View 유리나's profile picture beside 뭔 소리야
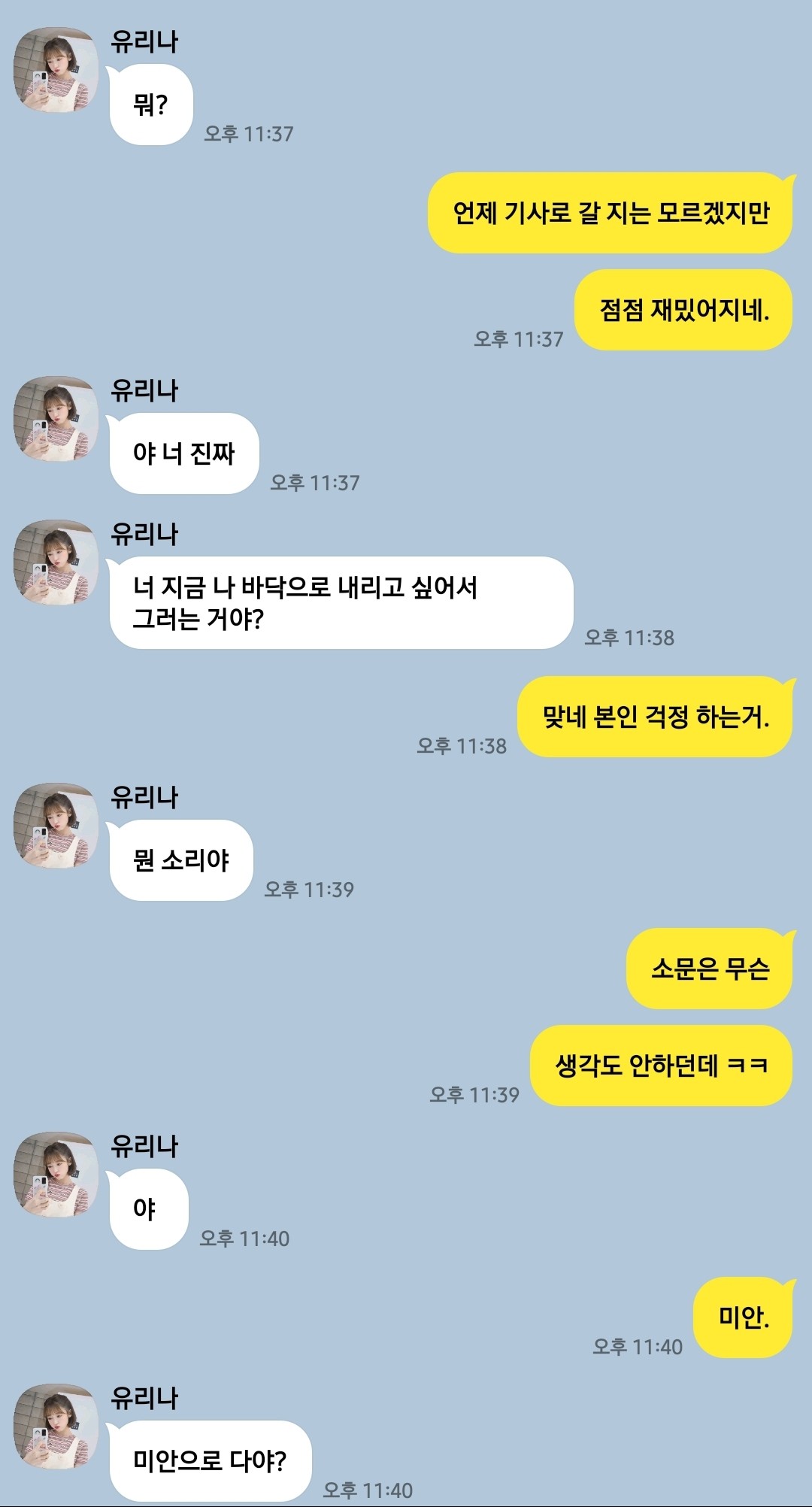 tap(56, 826)
